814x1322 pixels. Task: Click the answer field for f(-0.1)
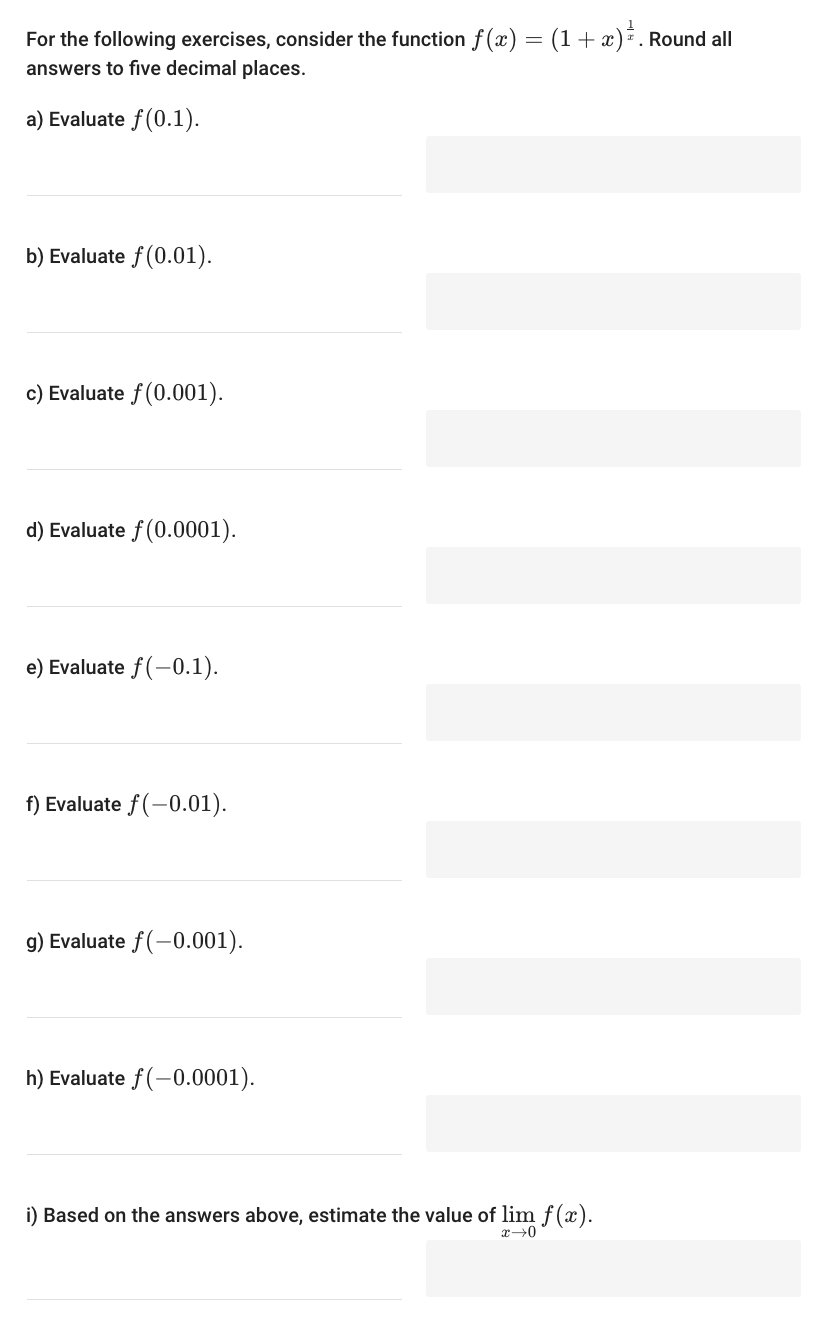coord(613,712)
